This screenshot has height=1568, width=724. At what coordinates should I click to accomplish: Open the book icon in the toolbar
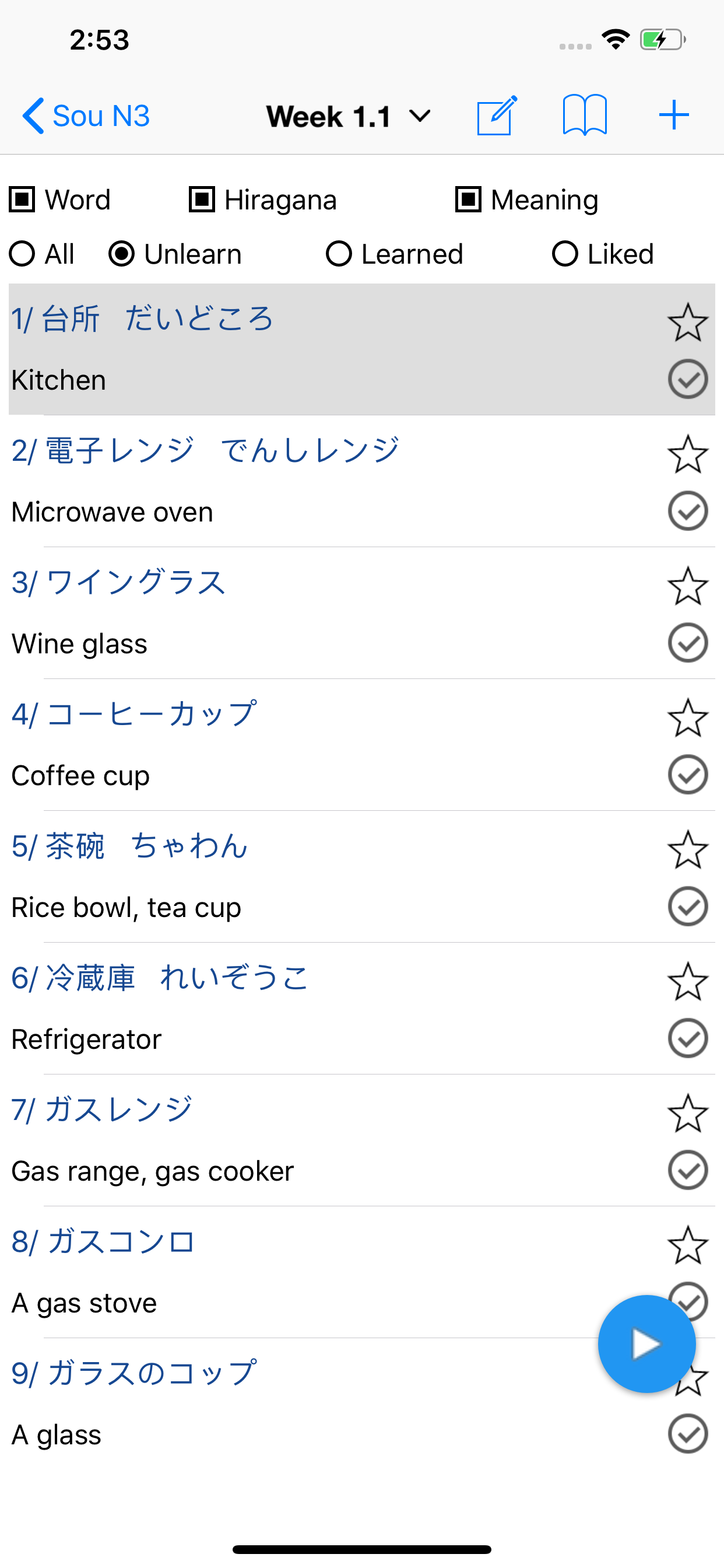pyautogui.click(x=585, y=115)
